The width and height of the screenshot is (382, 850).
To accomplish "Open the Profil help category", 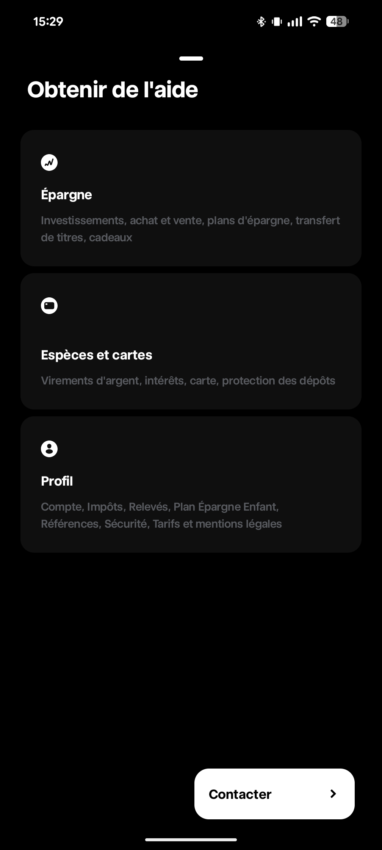I will 191,485.
